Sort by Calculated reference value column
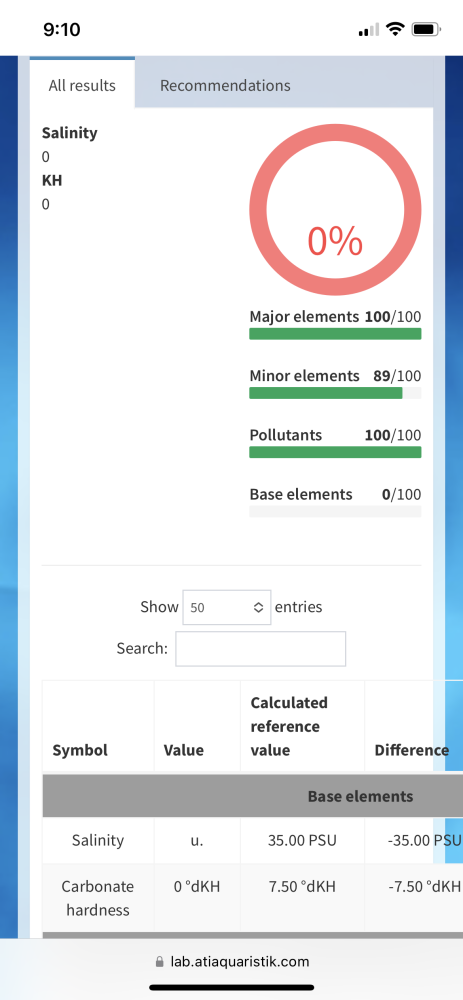Screen dimensions: 463x1000 coord(302,726)
